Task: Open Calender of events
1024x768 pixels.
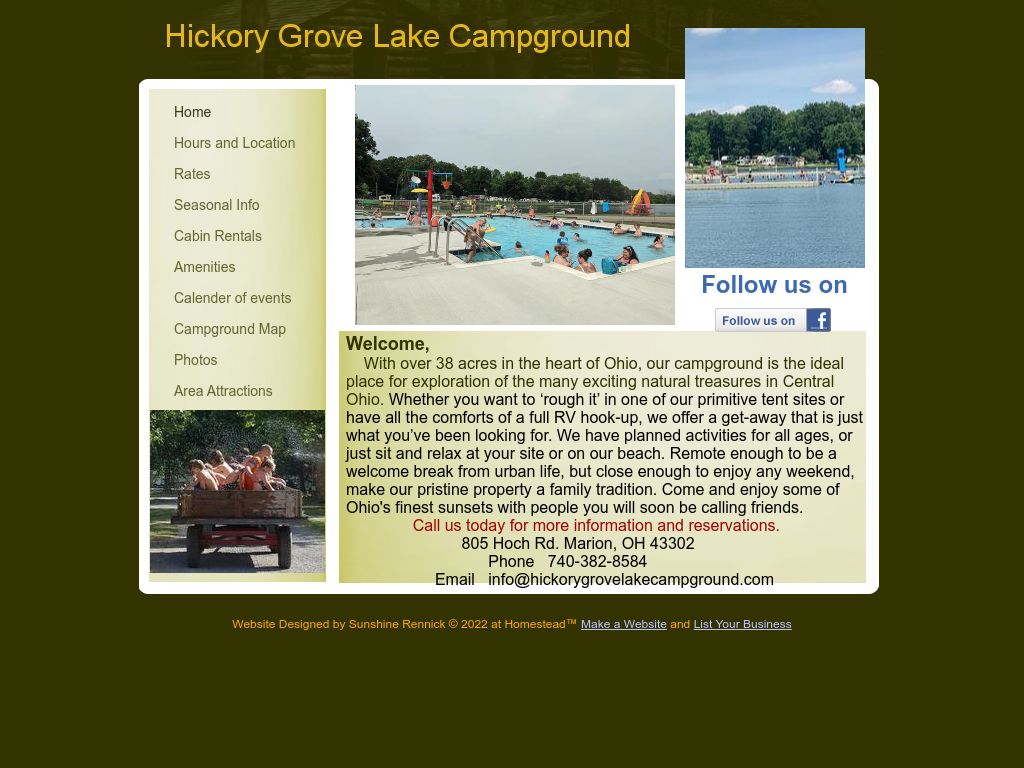Action: (232, 298)
